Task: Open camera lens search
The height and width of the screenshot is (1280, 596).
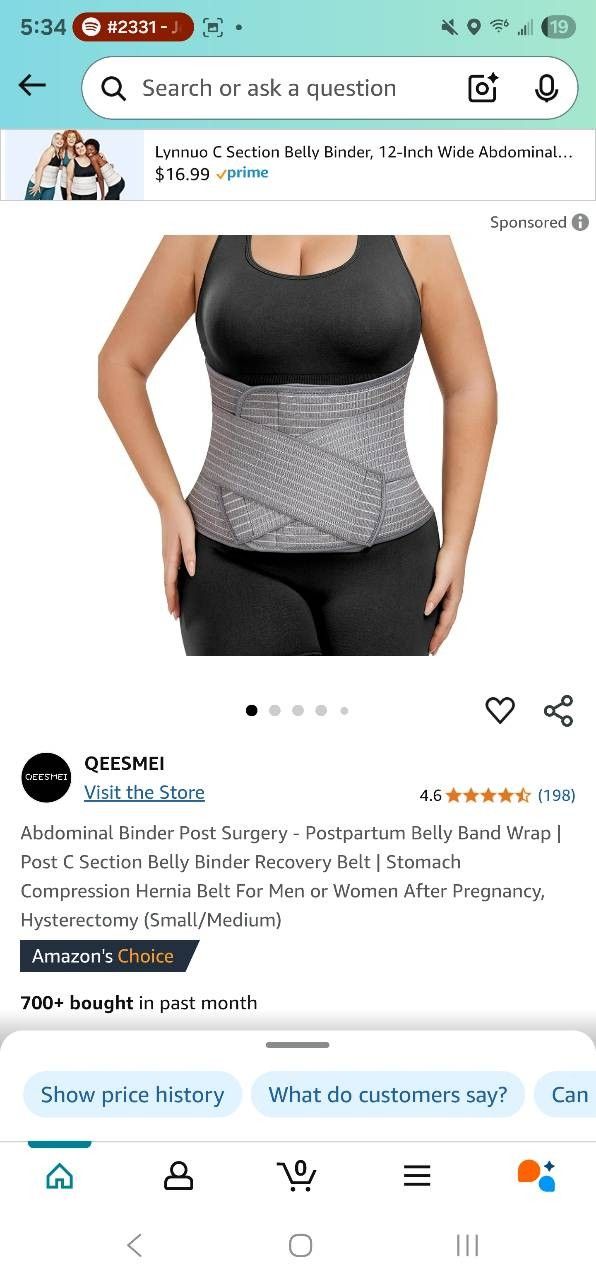Action: [483, 88]
